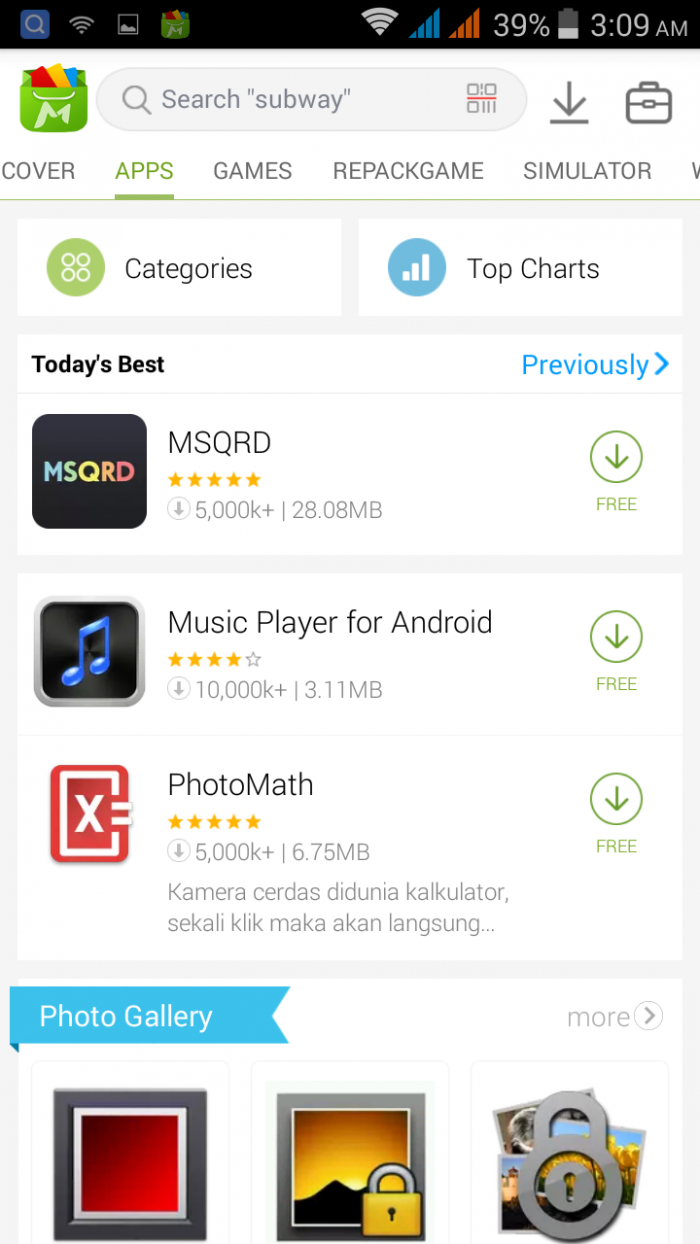This screenshot has height=1244, width=700.
Task: Switch to the GAMES tab
Action: tap(252, 171)
